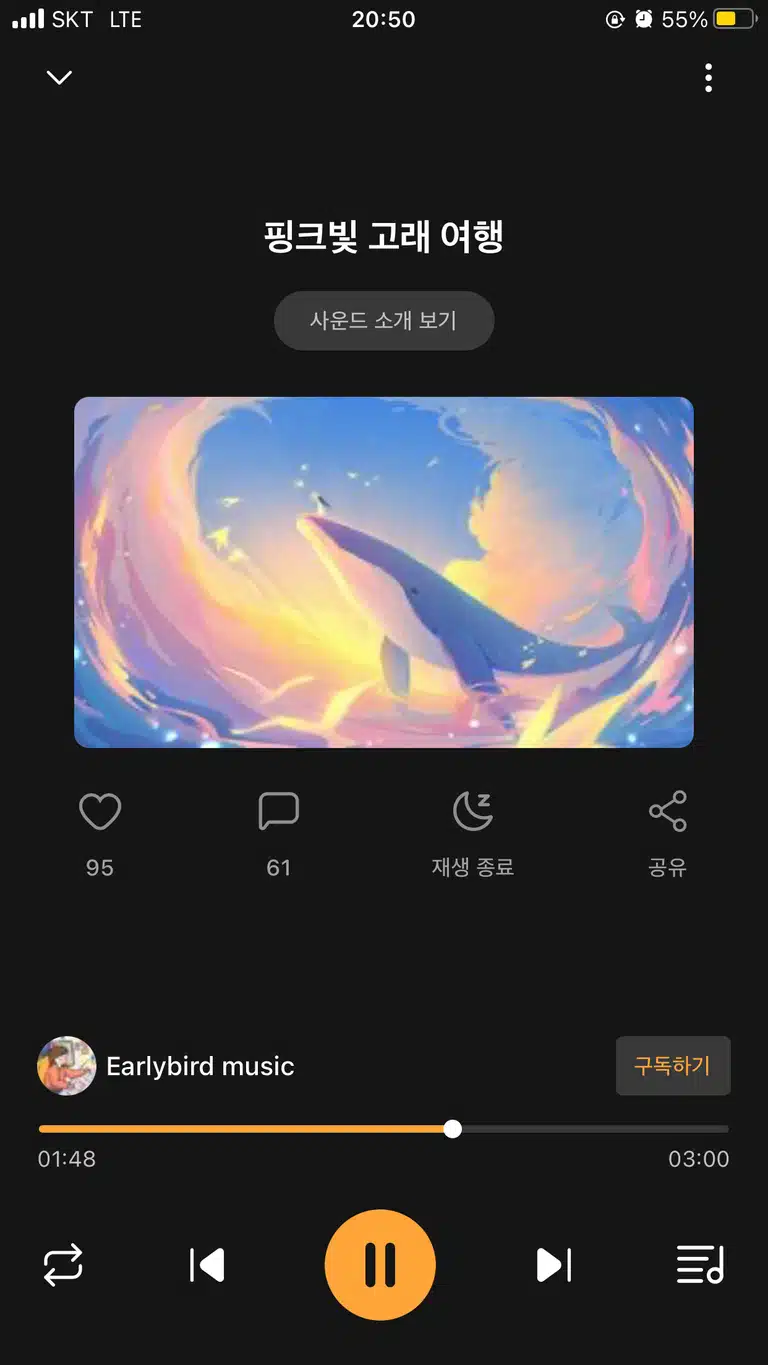This screenshot has height=1365, width=768.
Task: Pause the current playback
Action: [x=380, y=1265]
